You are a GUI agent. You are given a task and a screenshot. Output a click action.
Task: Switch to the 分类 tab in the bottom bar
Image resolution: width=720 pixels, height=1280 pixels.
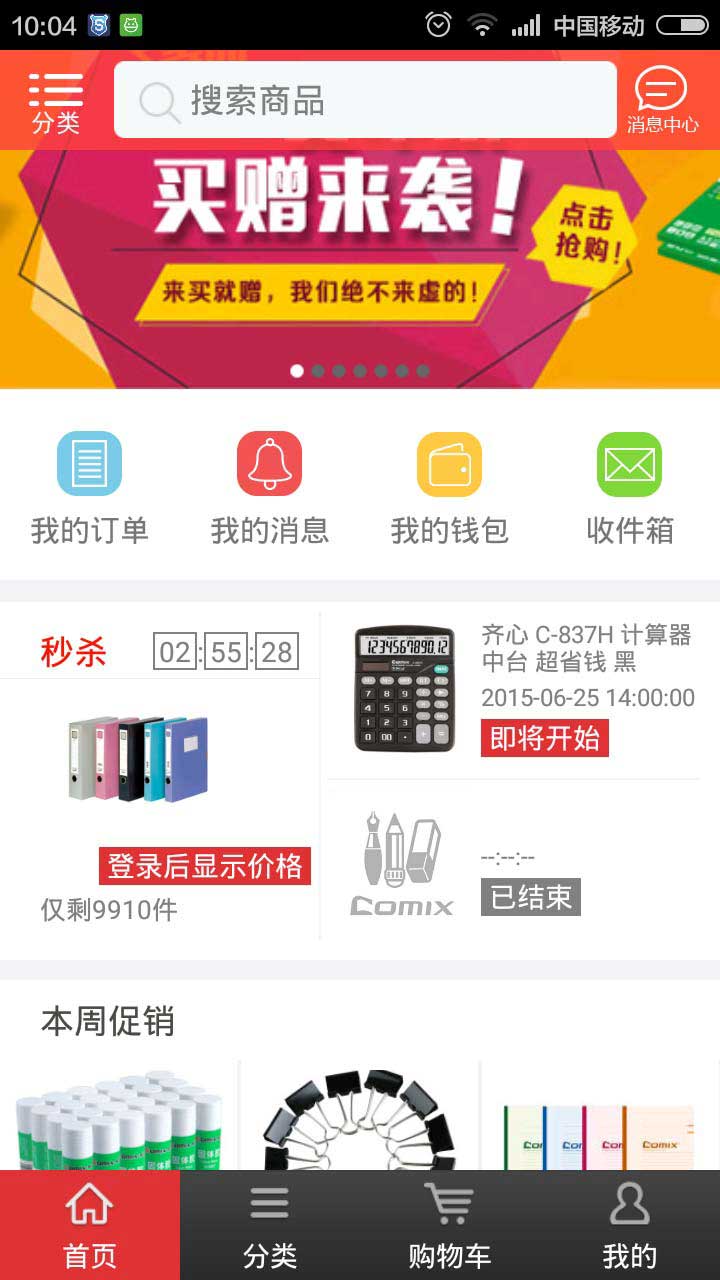click(x=270, y=1225)
